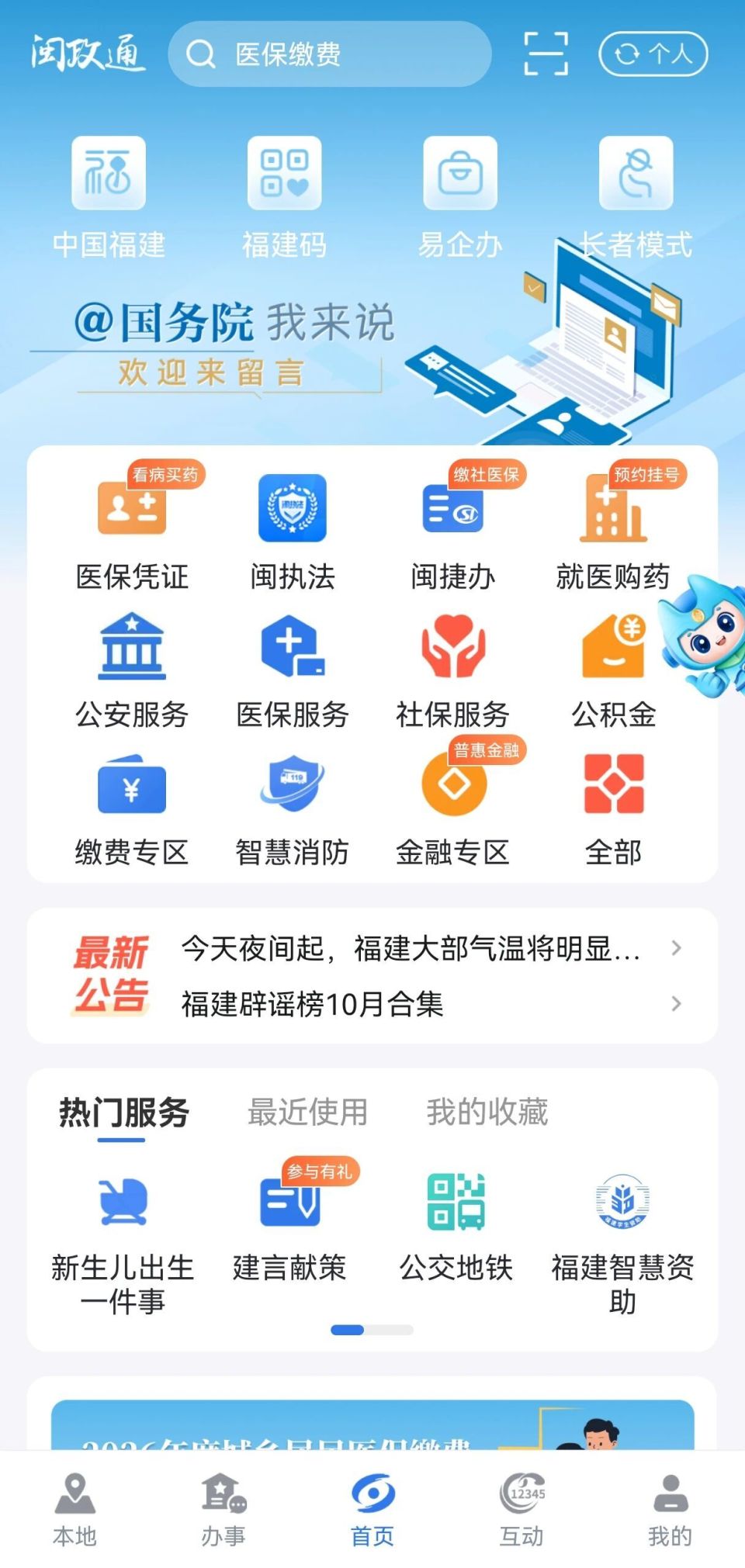Open chevron next to 福建辟谣榜10月合集
This screenshot has width=745, height=1568.
point(676,1006)
